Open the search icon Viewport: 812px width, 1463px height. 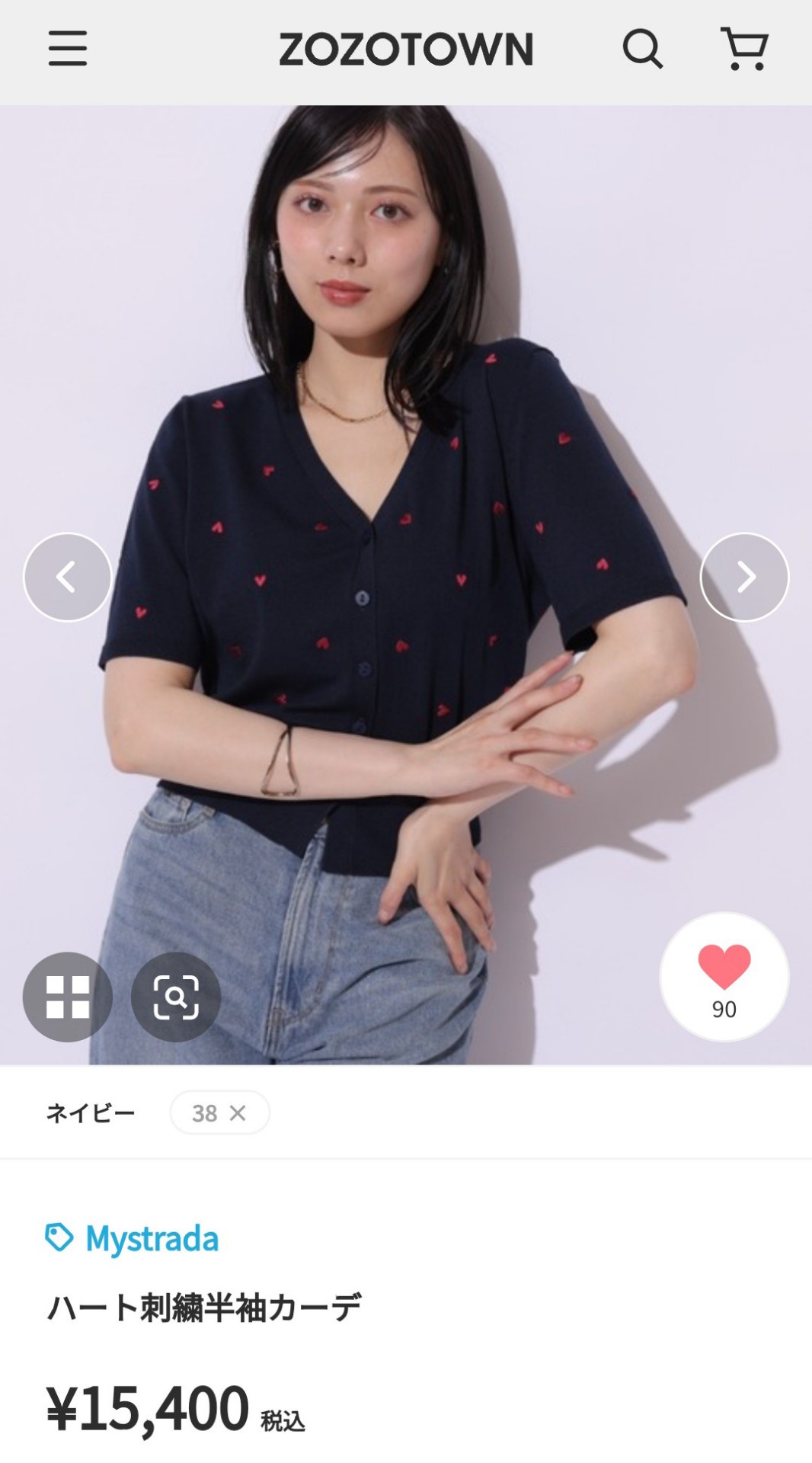tap(643, 50)
